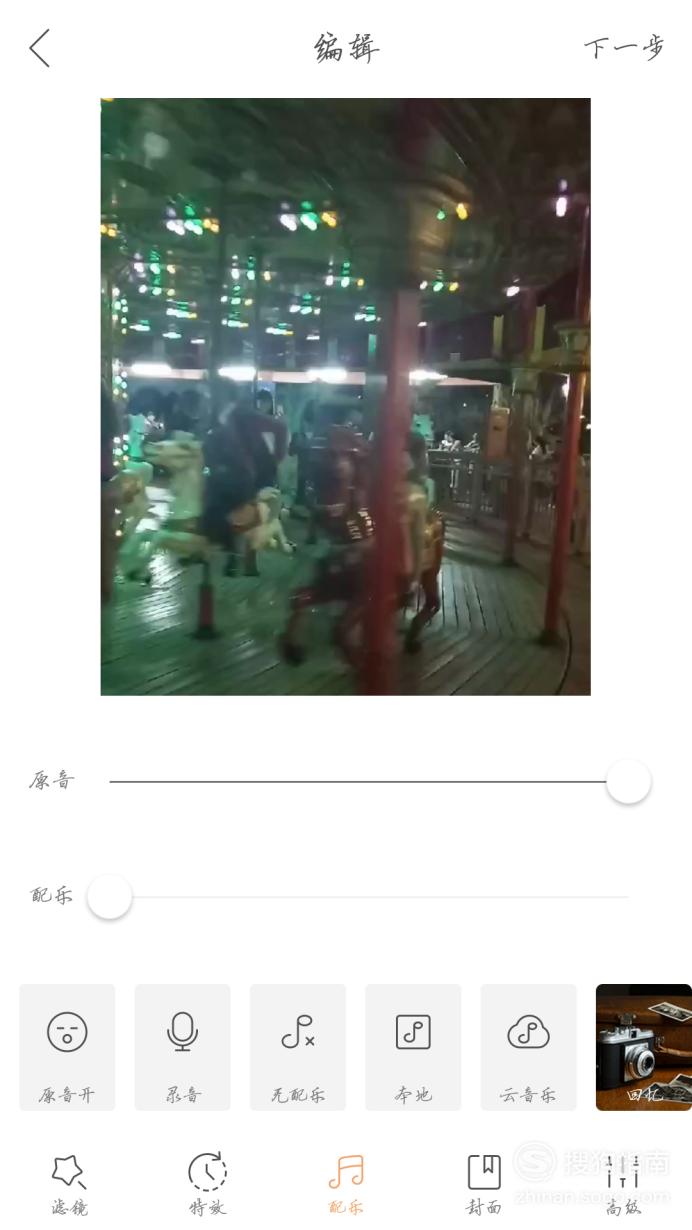Screen dimensions: 692x1230
Task: Open the 录音 recording option
Action: 182,1047
